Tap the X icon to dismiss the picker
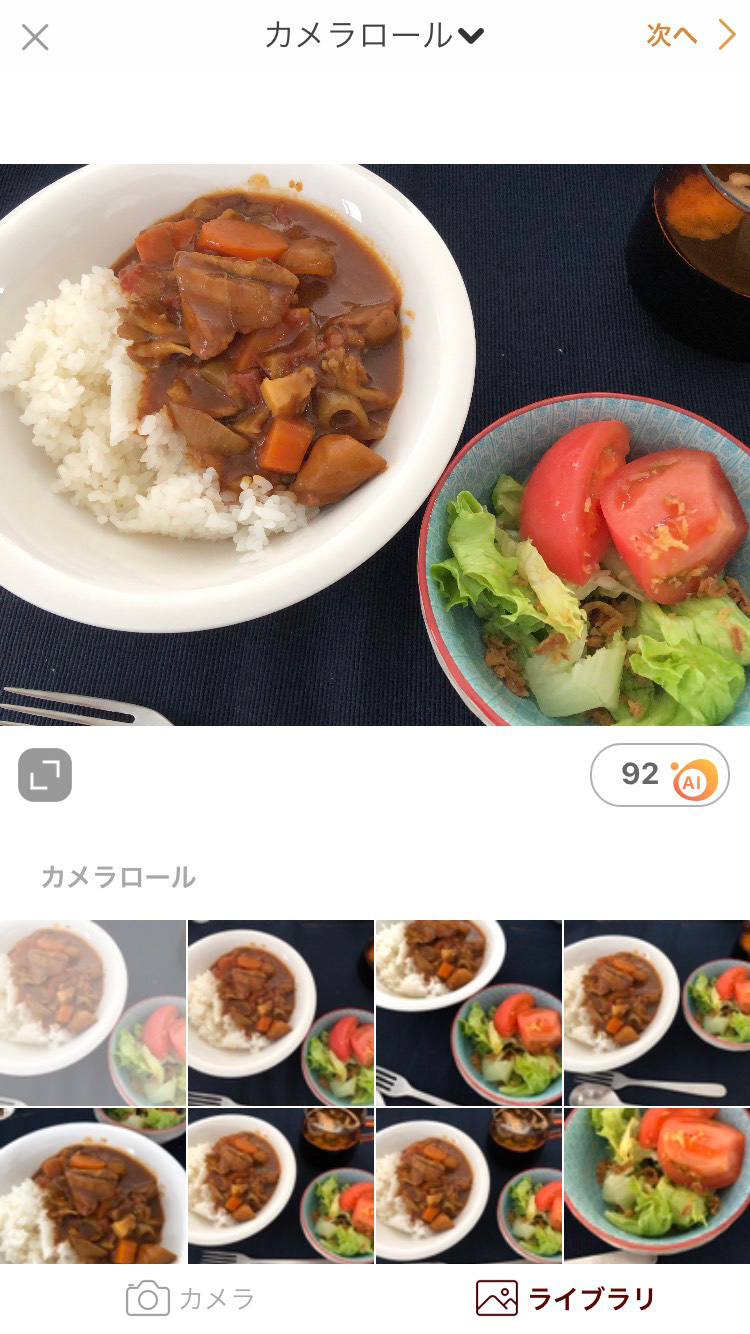 point(35,37)
